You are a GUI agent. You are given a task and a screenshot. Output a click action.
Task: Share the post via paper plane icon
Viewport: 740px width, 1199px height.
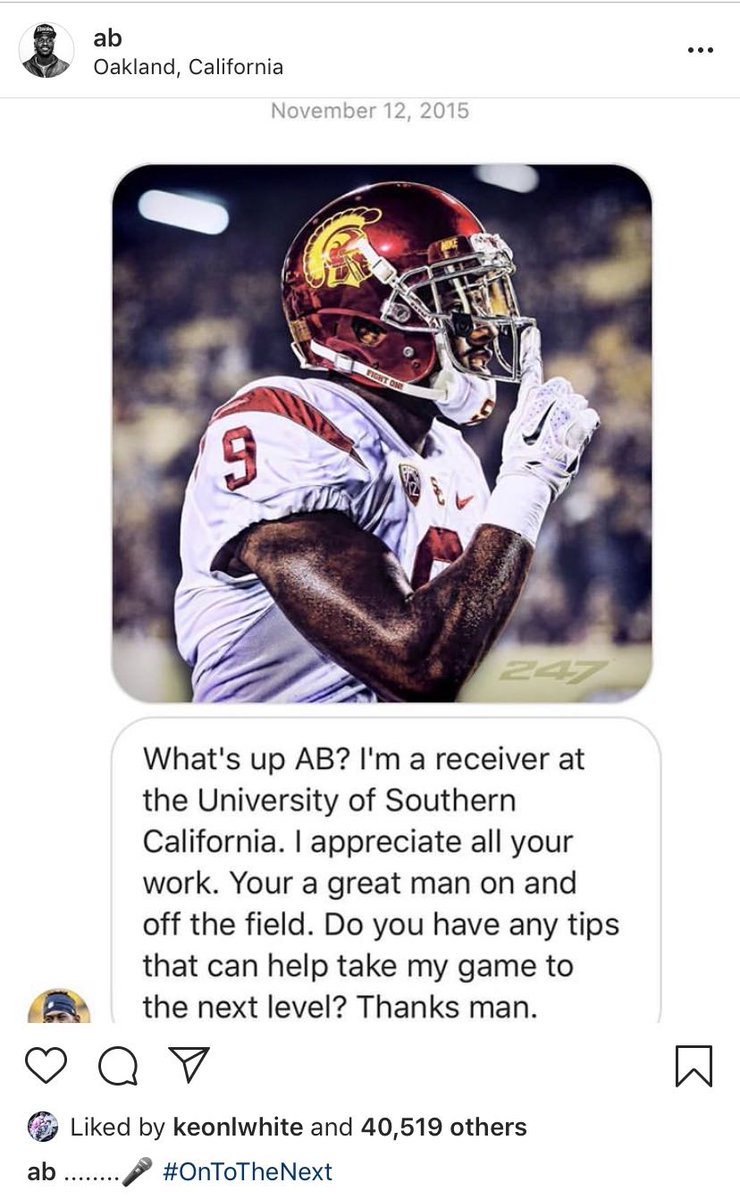(x=188, y=1064)
